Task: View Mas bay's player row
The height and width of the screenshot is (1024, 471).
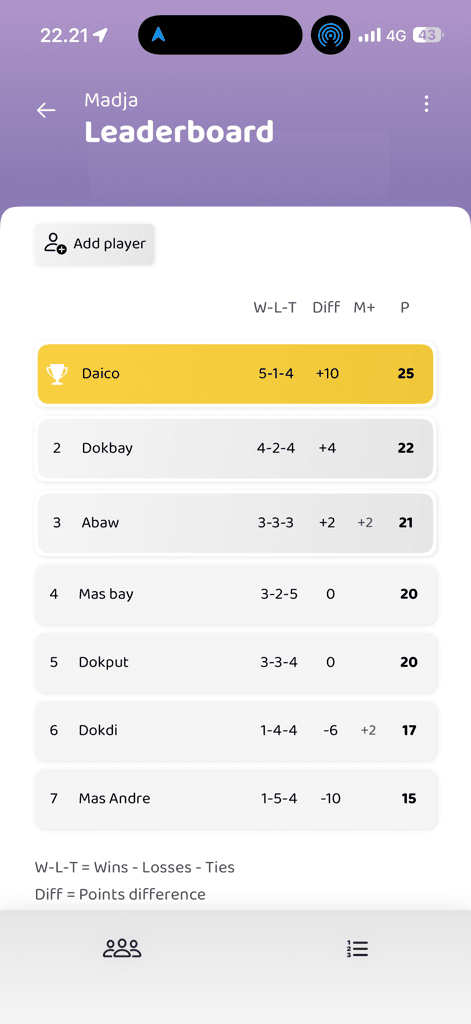Action: click(x=235, y=594)
